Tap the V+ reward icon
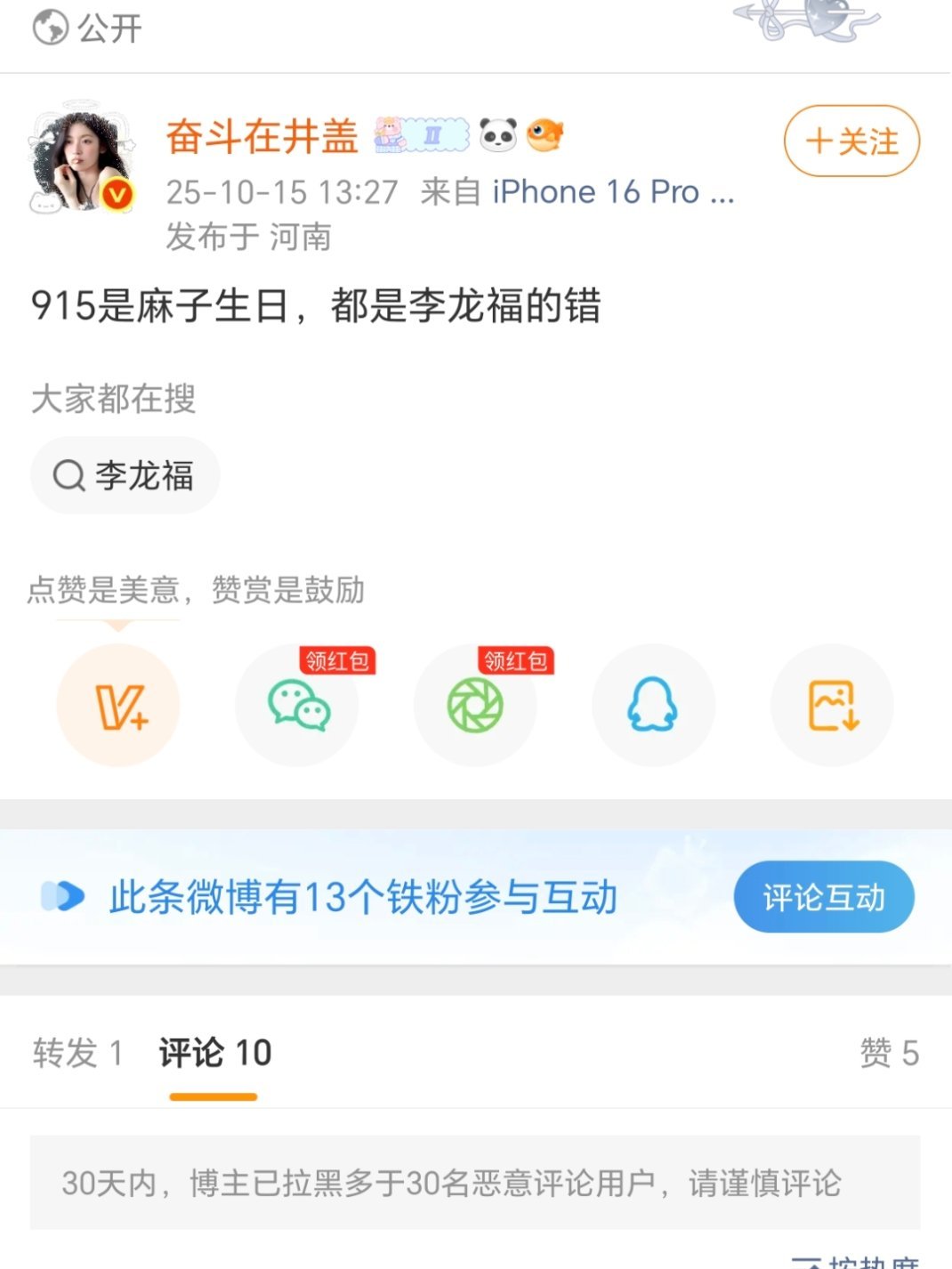Viewport: 952px width, 1269px height. (118, 705)
